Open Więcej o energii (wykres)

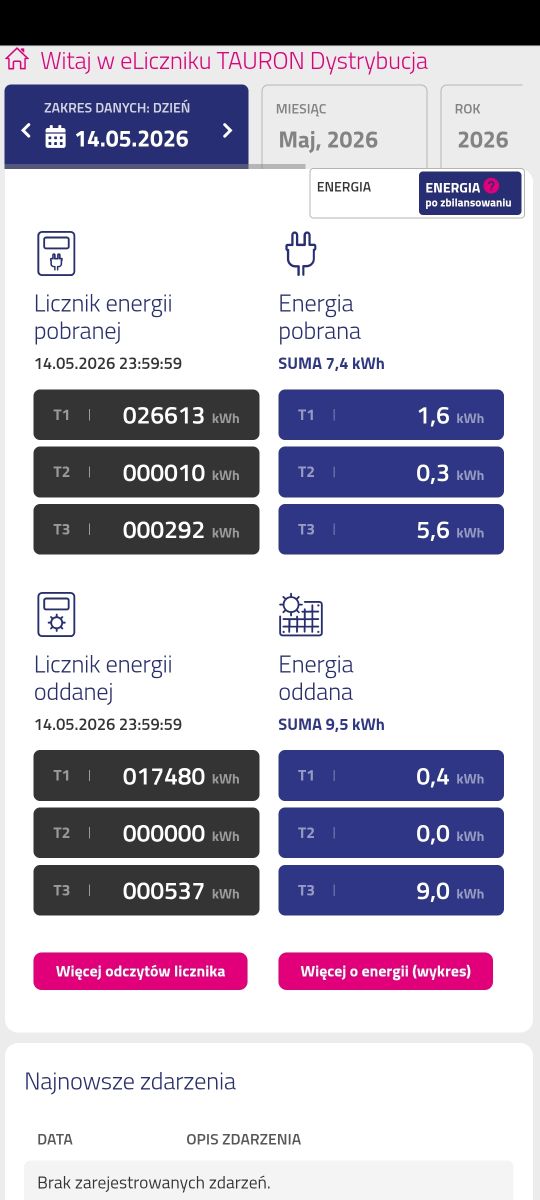pos(385,971)
